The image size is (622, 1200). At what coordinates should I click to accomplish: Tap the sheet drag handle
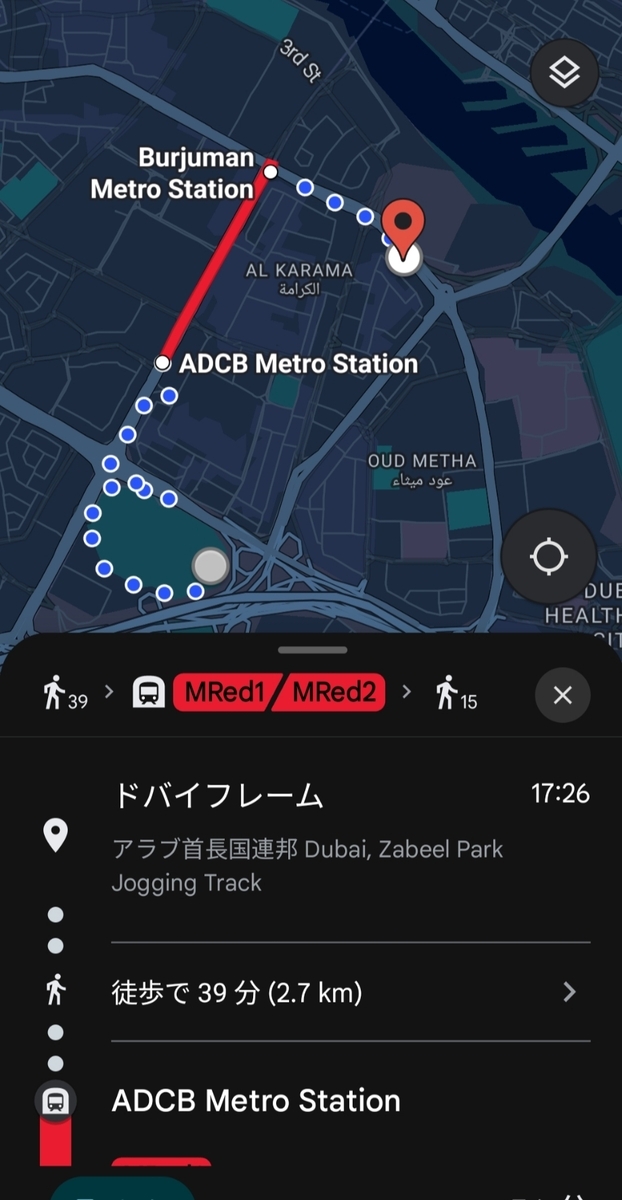pyautogui.click(x=311, y=650)
